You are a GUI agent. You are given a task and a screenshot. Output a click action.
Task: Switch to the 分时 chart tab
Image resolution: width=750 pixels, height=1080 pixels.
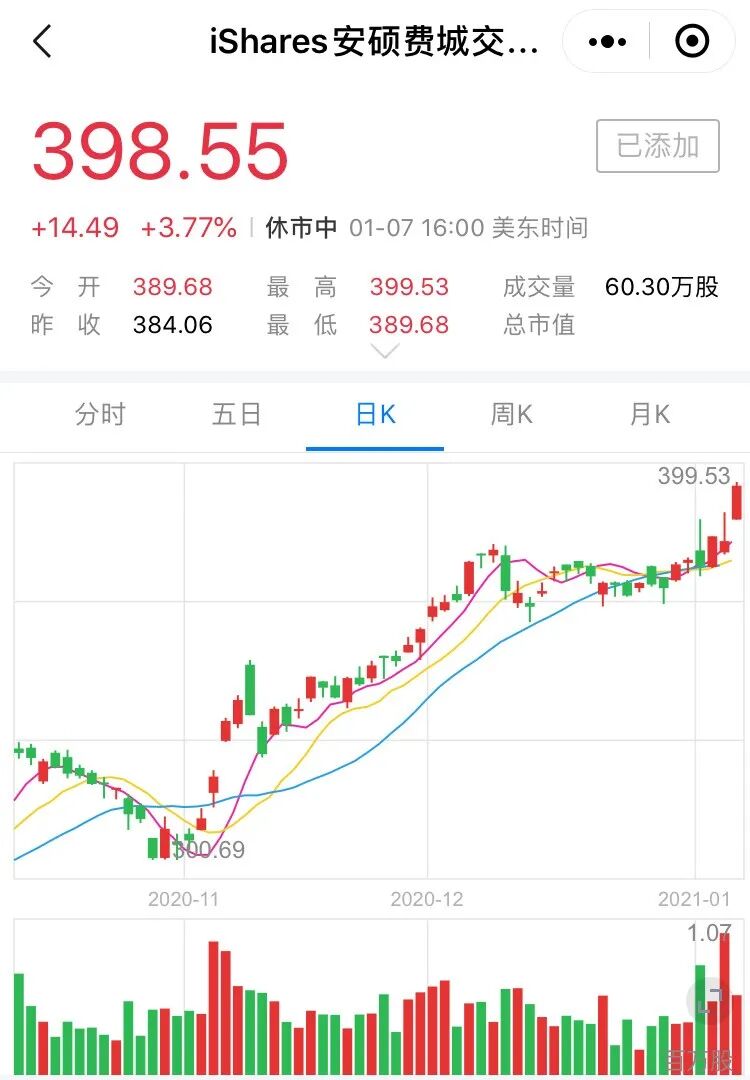[101, 415]
